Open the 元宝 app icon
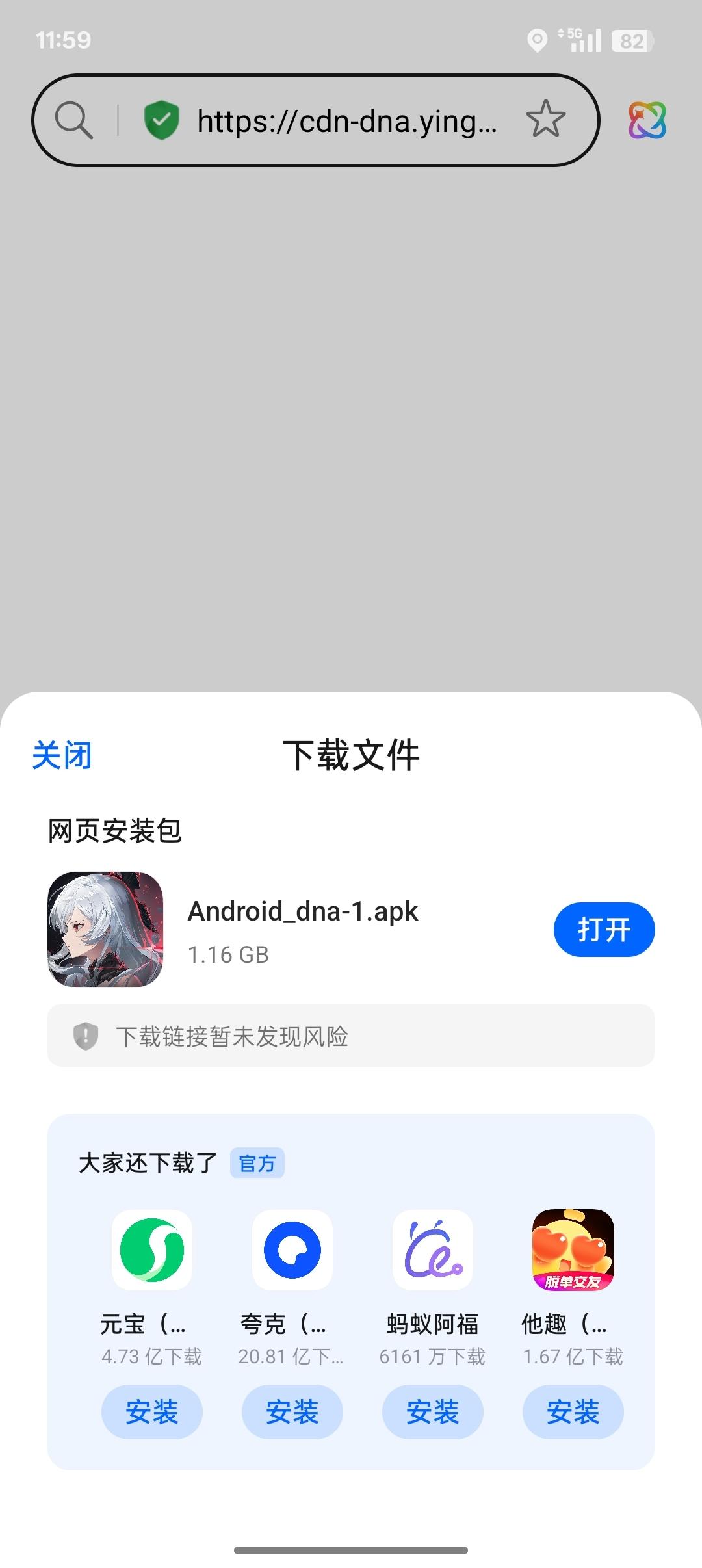This screenshot has height=1568, width=702. tap(152, 1249)
